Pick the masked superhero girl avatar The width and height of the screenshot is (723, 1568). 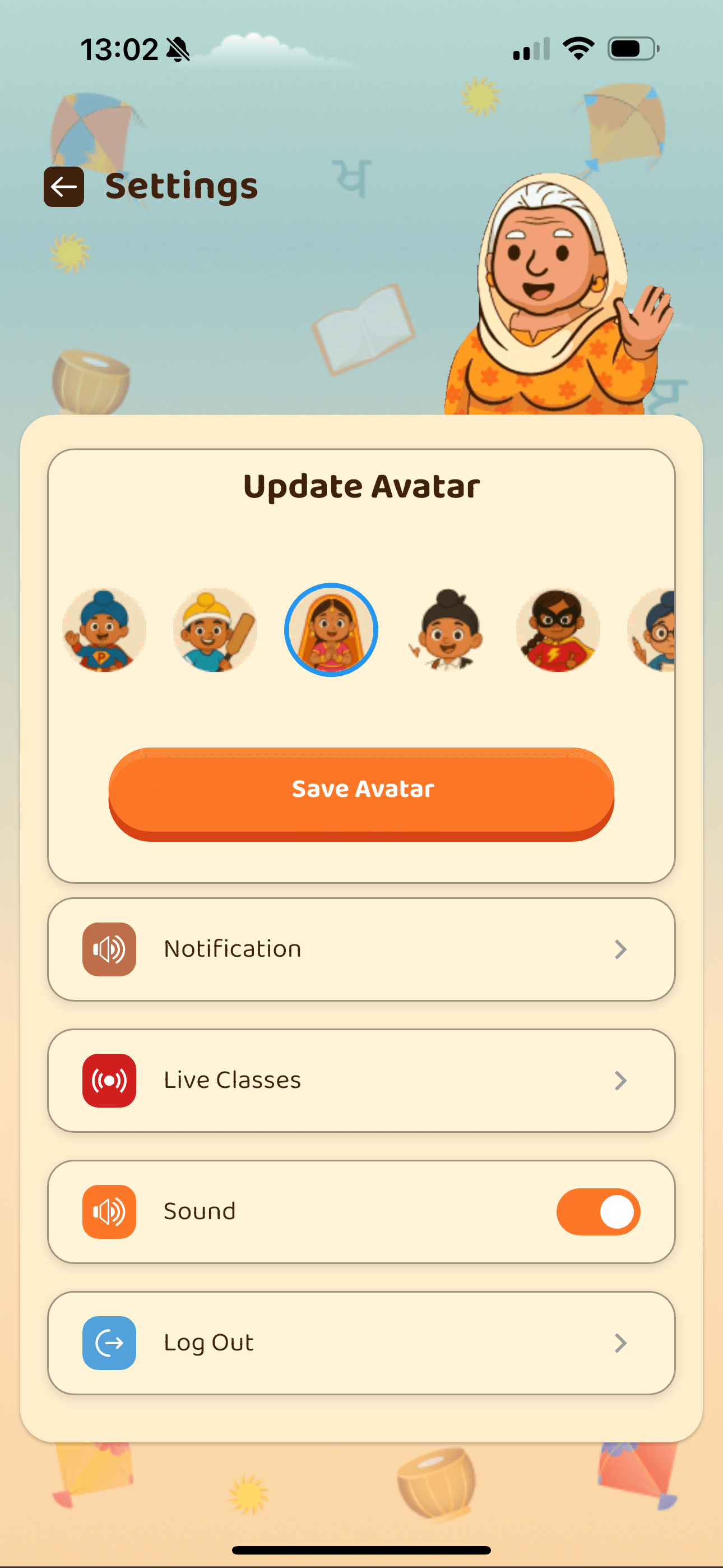pos(558,630)
